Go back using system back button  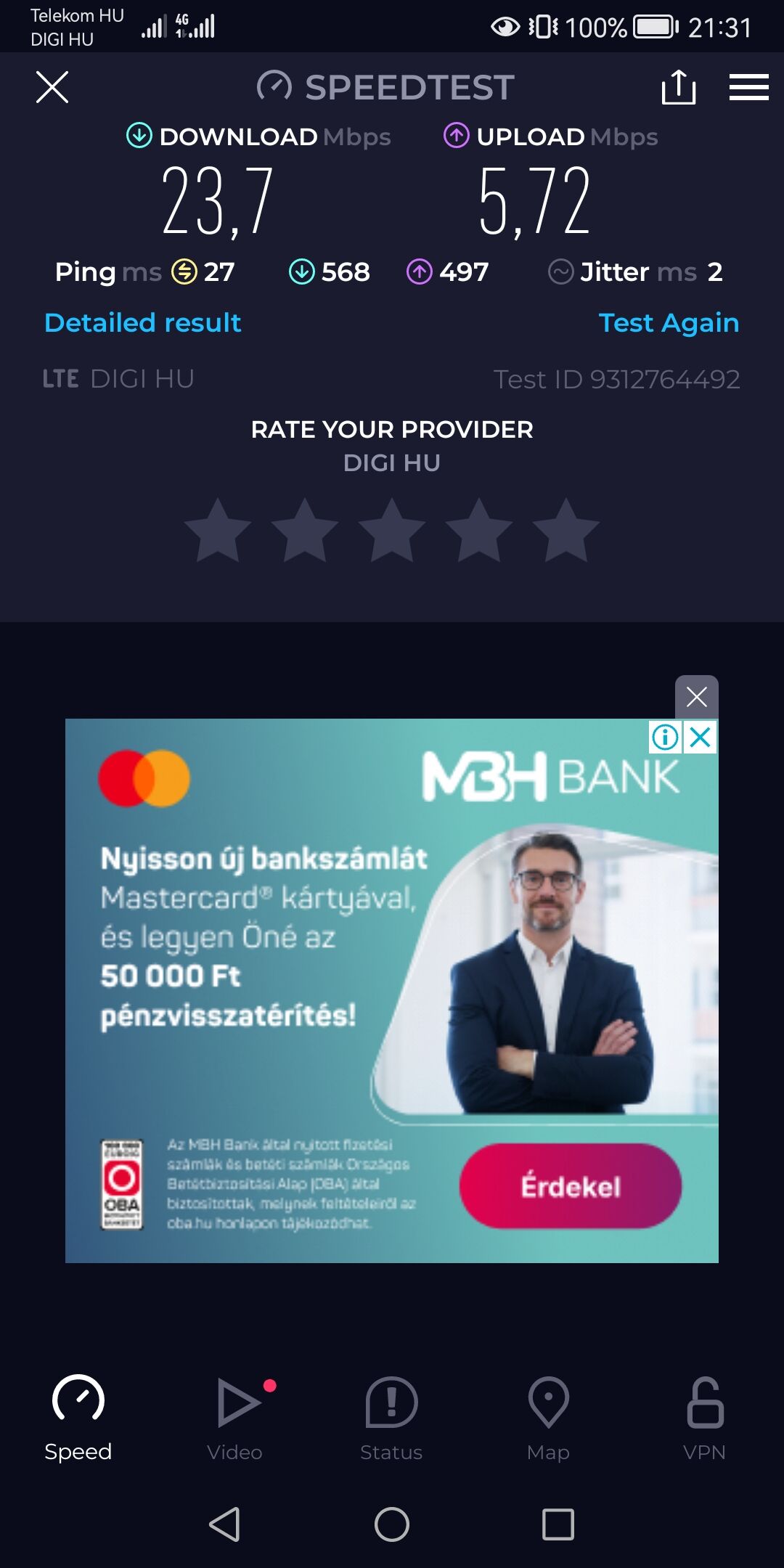pos(225,1524)
